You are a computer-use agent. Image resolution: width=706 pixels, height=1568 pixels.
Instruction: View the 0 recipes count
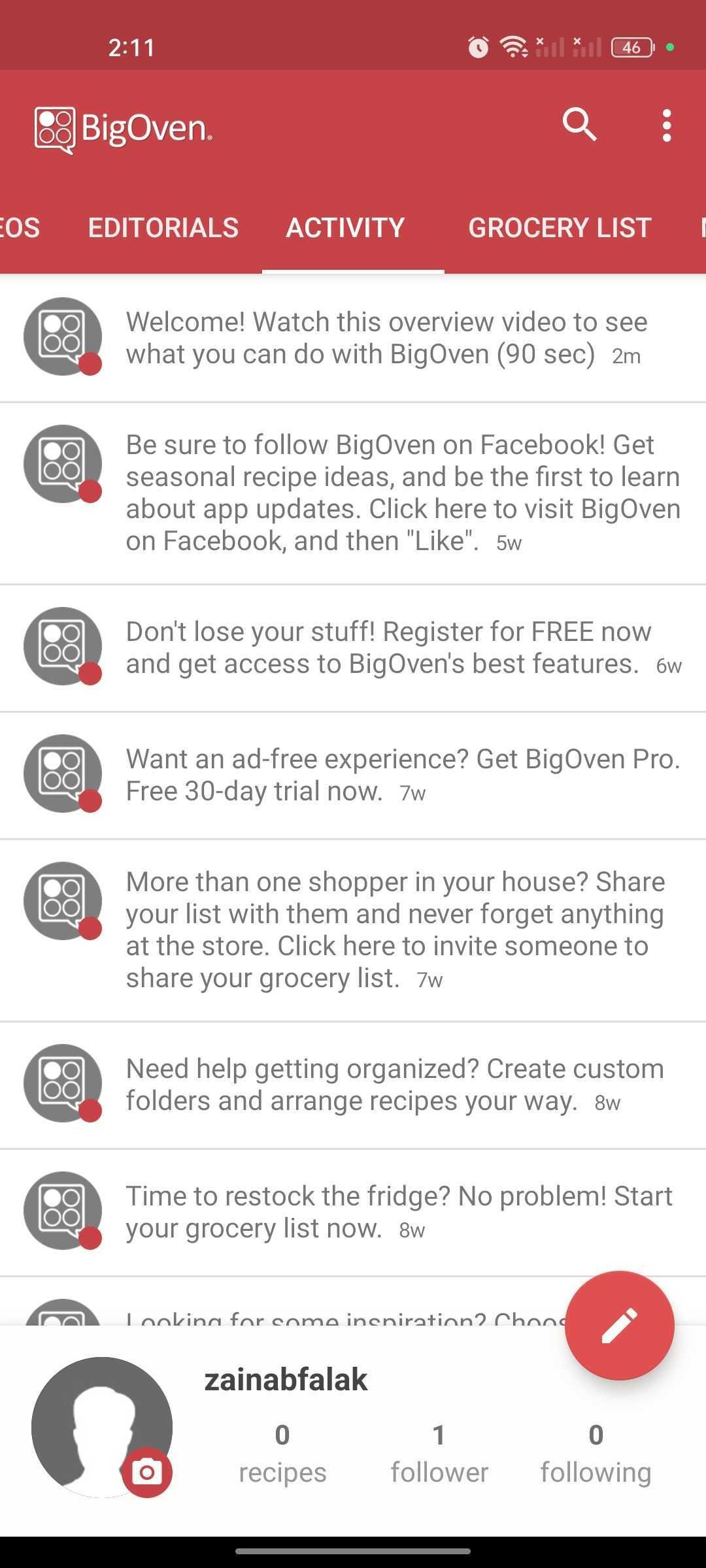pyautogui.click(x=282, y=1453)
